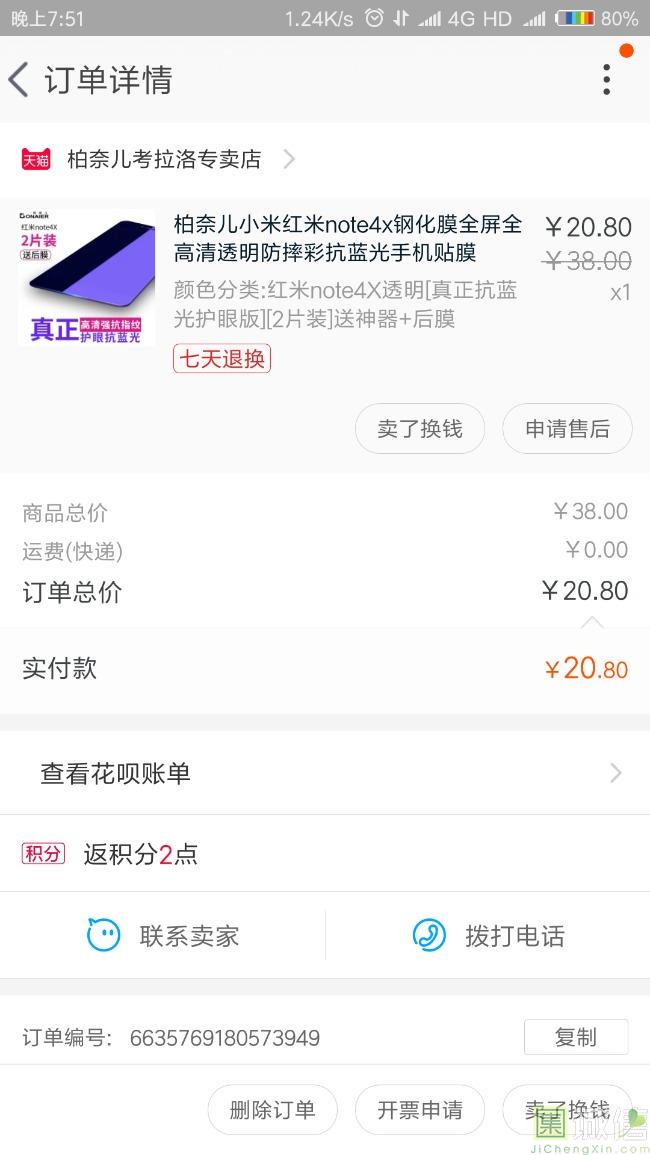The image size is (650, 1155).
Task: Tap 申请售后 for this item
Action: pos(567,429)
